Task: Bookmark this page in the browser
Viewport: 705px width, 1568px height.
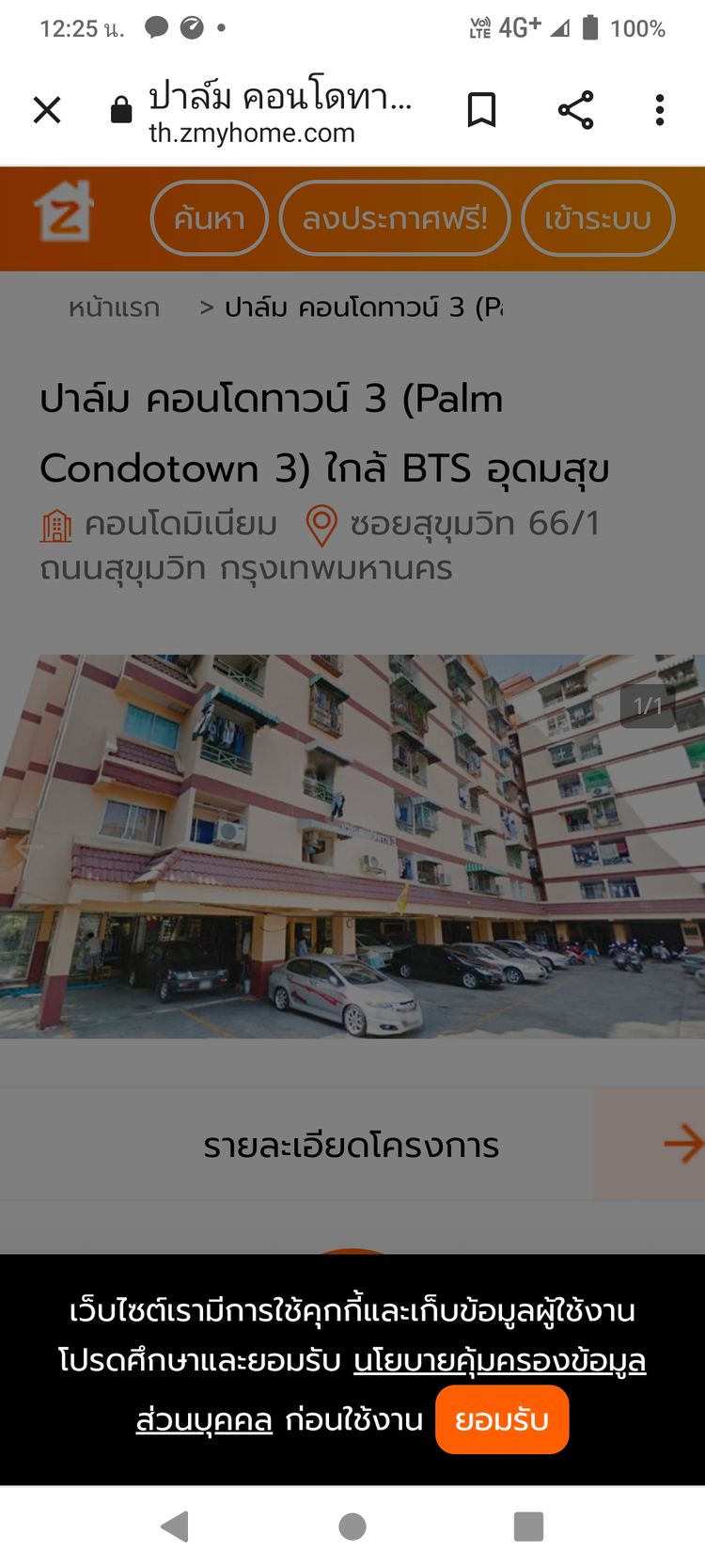Action: coord(481,110)
